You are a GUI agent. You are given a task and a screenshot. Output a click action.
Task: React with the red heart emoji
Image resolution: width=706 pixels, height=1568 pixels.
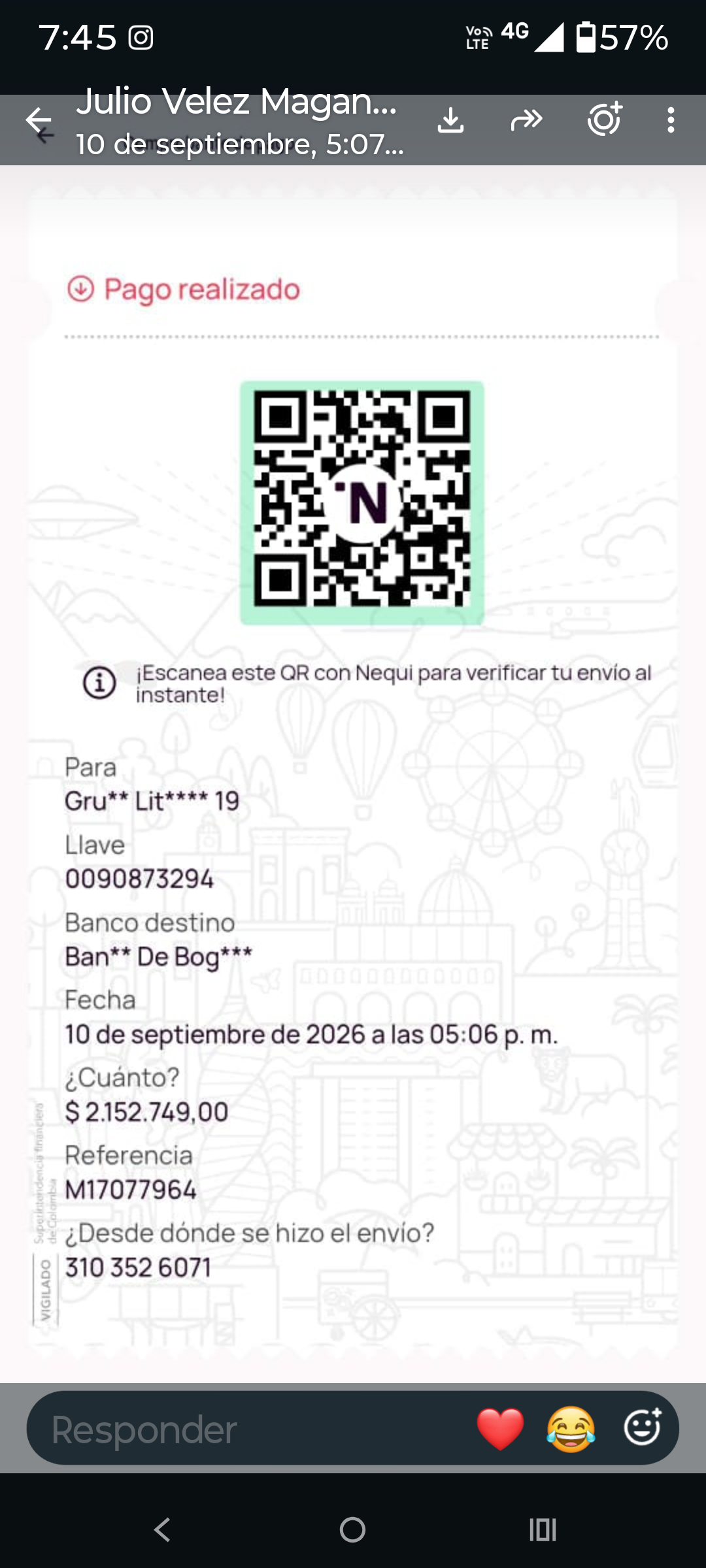[500, 1429]
